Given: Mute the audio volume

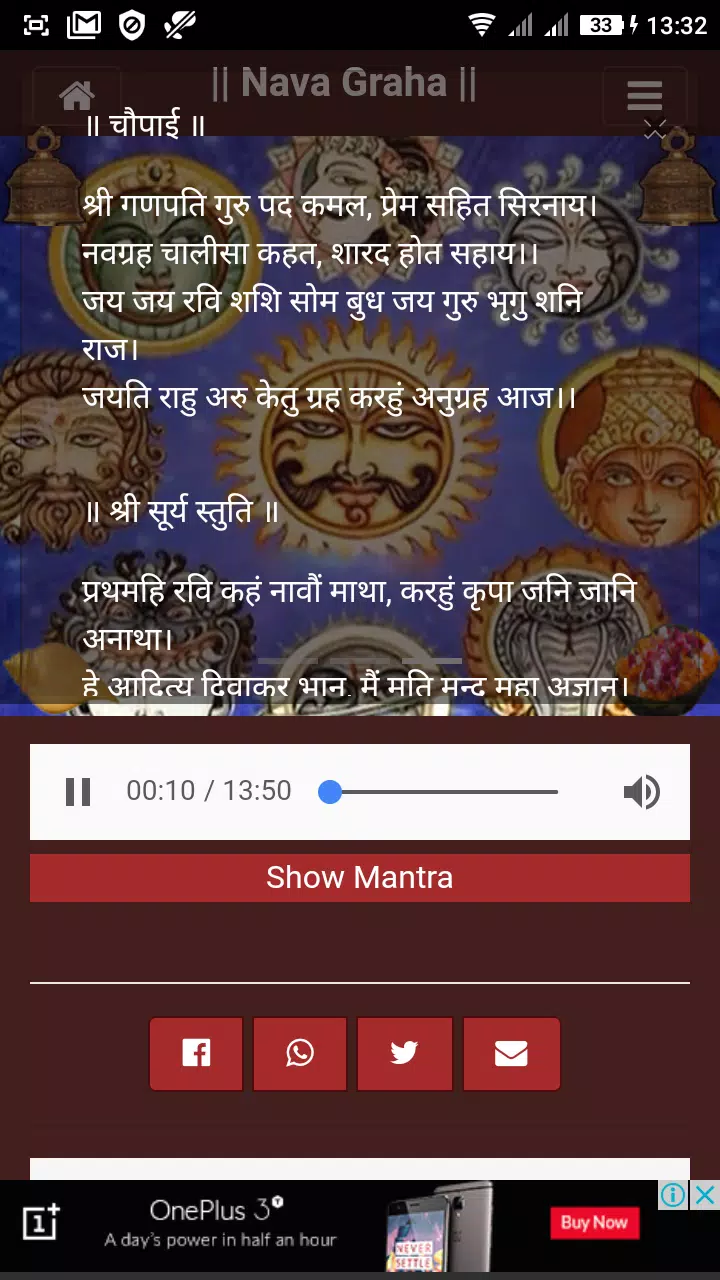Looking at the screenshot, I should pos(641,792).
